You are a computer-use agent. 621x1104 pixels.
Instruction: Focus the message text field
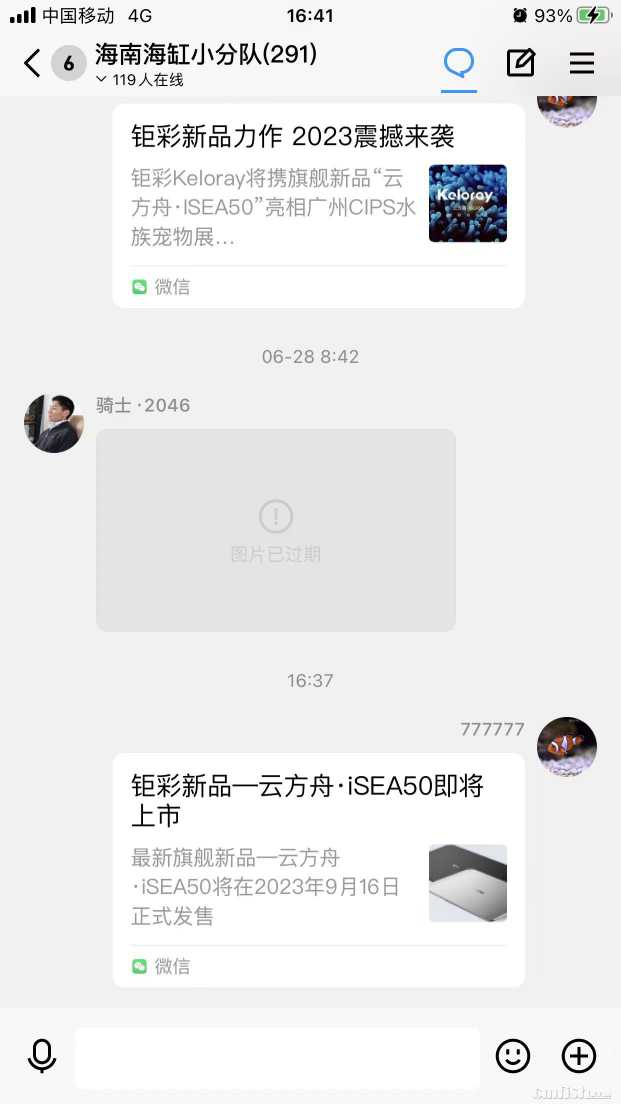277,1057
